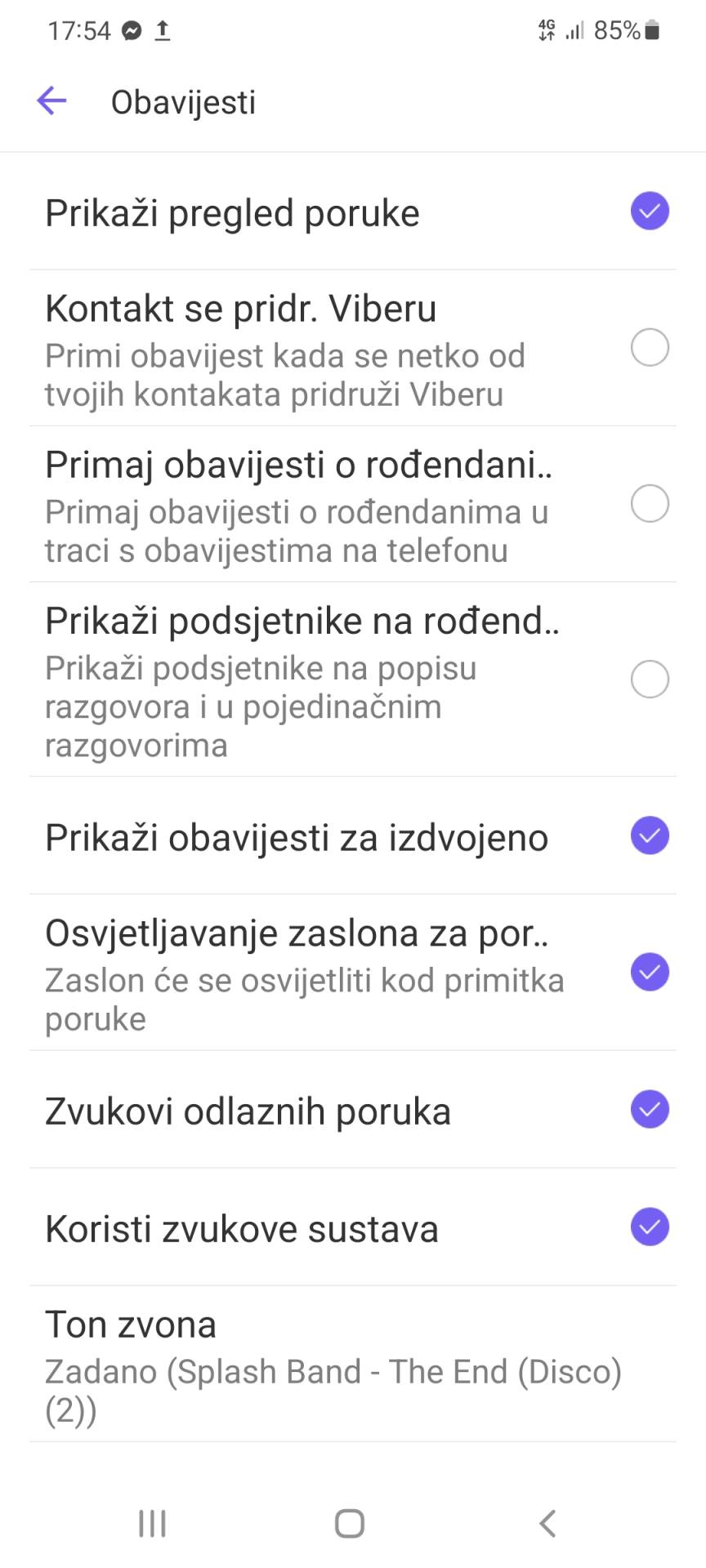Turn off Prikaži obavijesti za izdvojeno

pyautogui.click(x=650, y=835)
